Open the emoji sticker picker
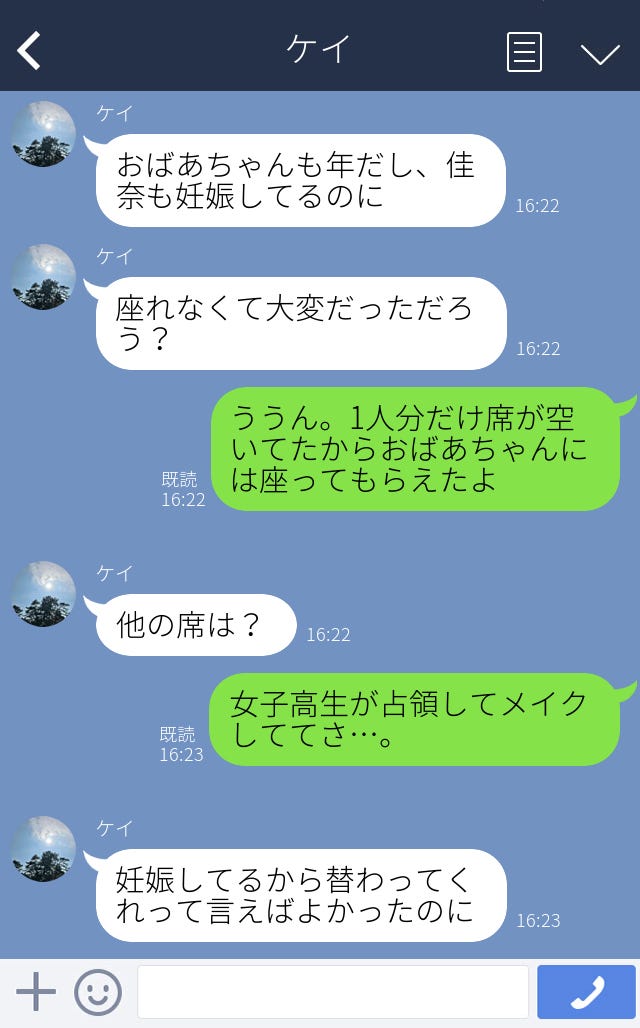 pyautogui.click(x=98, y=992)
